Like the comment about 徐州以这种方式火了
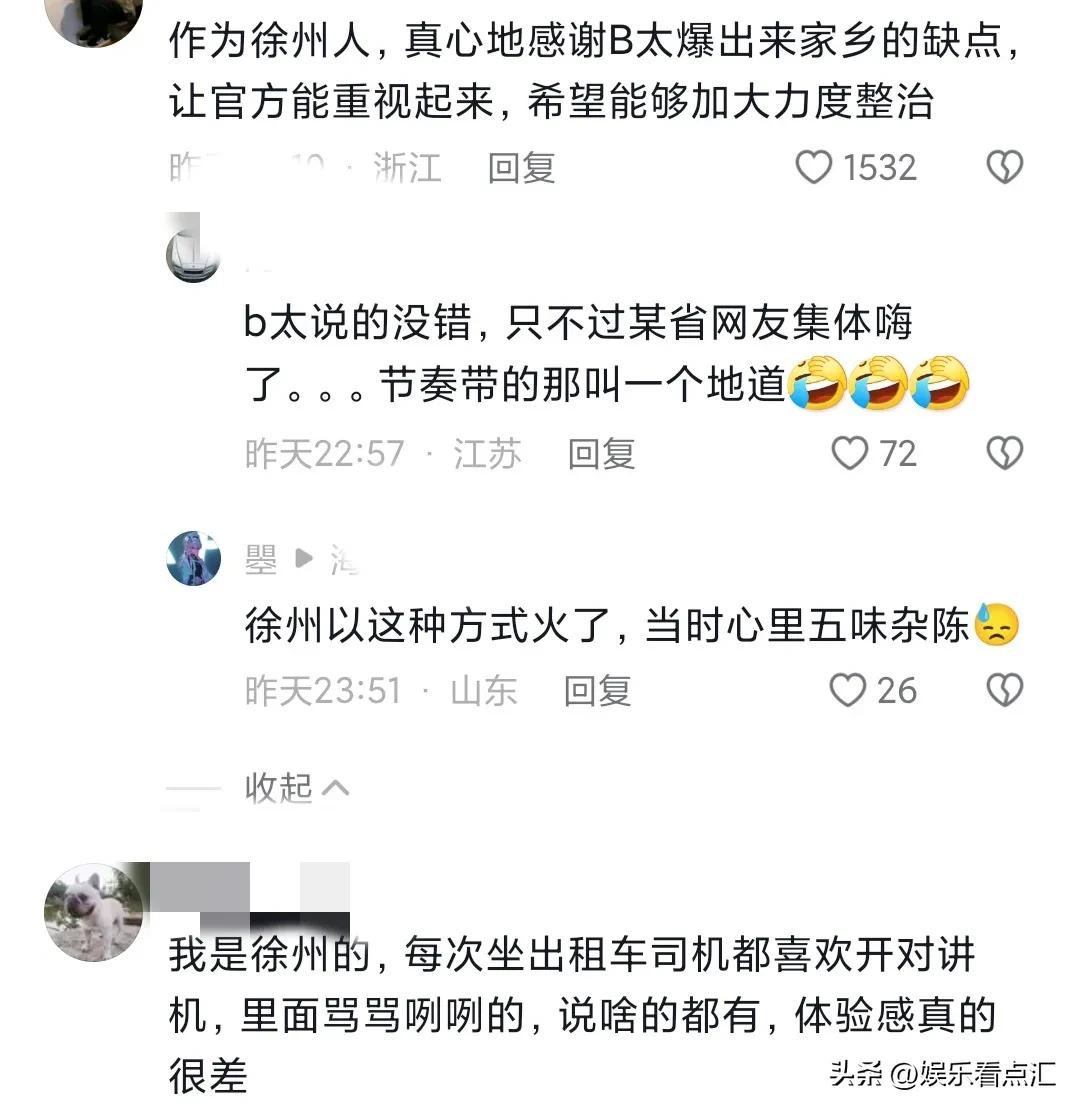The width and height of the screenshot is (1080, 1112). pos(849,689)
